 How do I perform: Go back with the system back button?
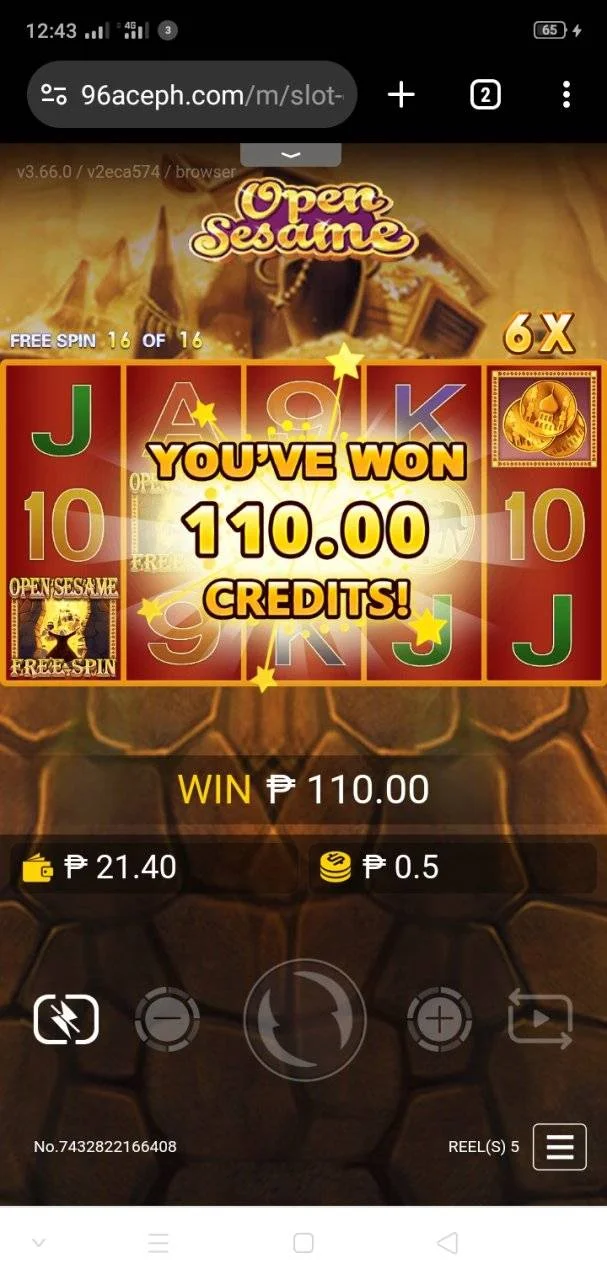point(448,1243)
